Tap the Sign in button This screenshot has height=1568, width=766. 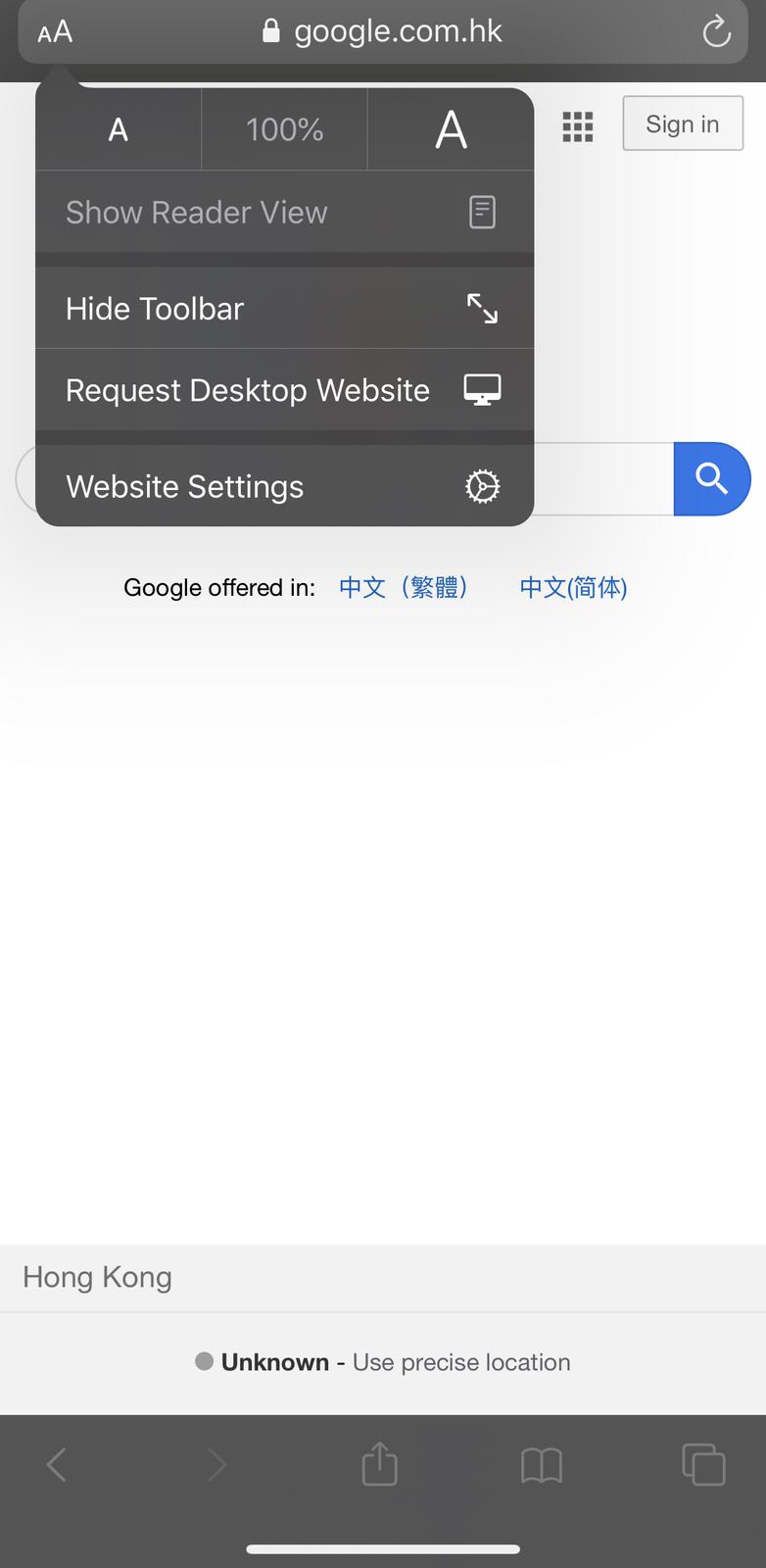pyautogui.click(x=683, y=123)
